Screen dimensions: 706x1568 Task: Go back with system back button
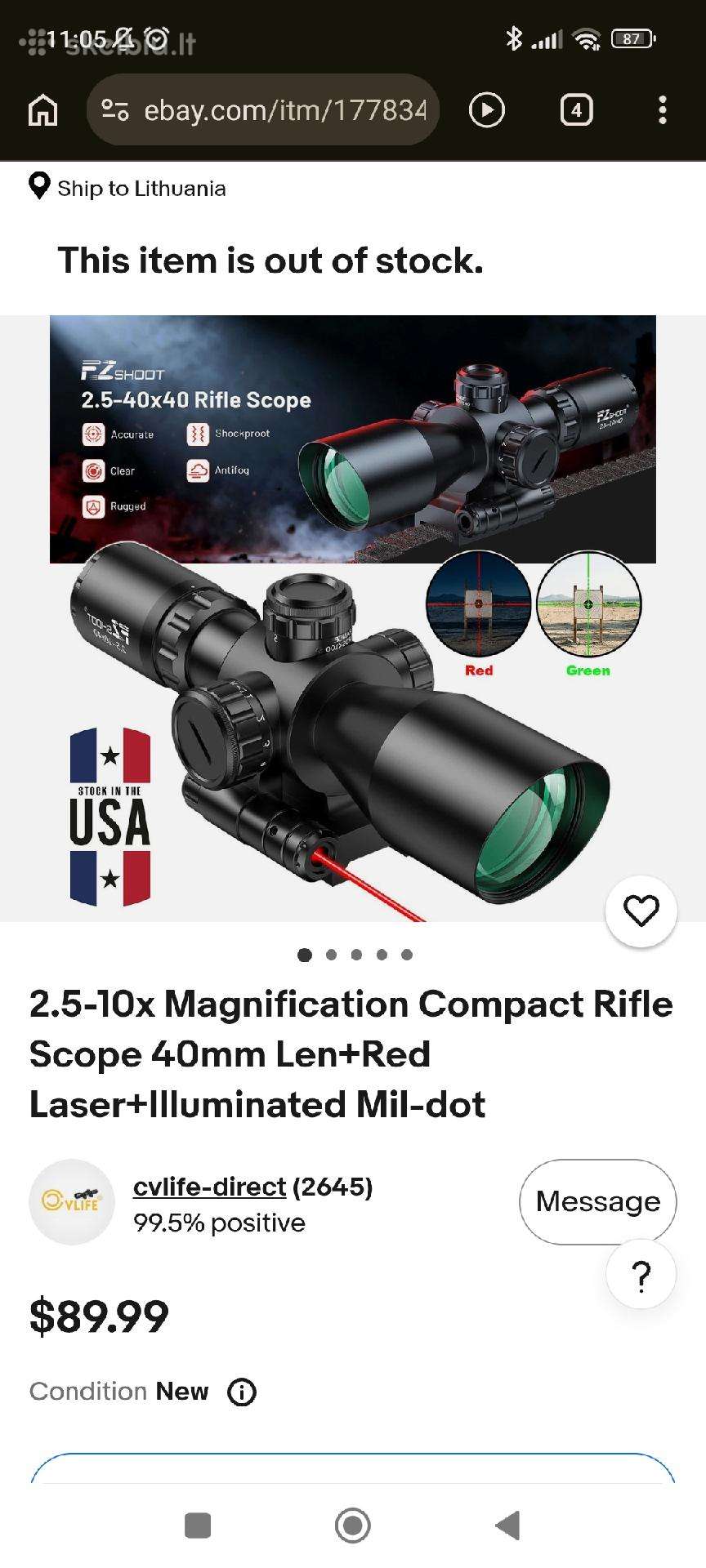(507, 1525)
